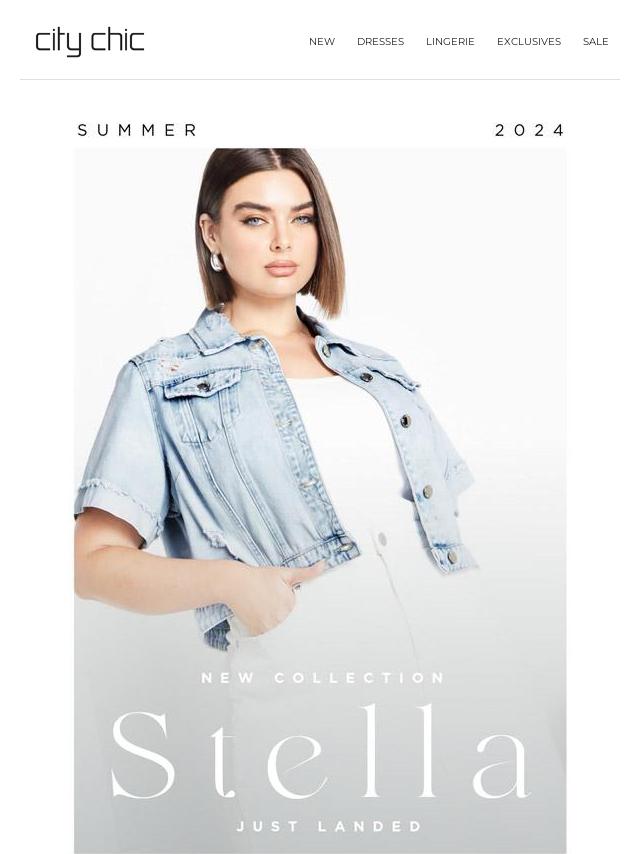This screenshot has height=854, width=640.
Task: Open the EXCLUSIVES link
Action: click(x=528, y=42)
